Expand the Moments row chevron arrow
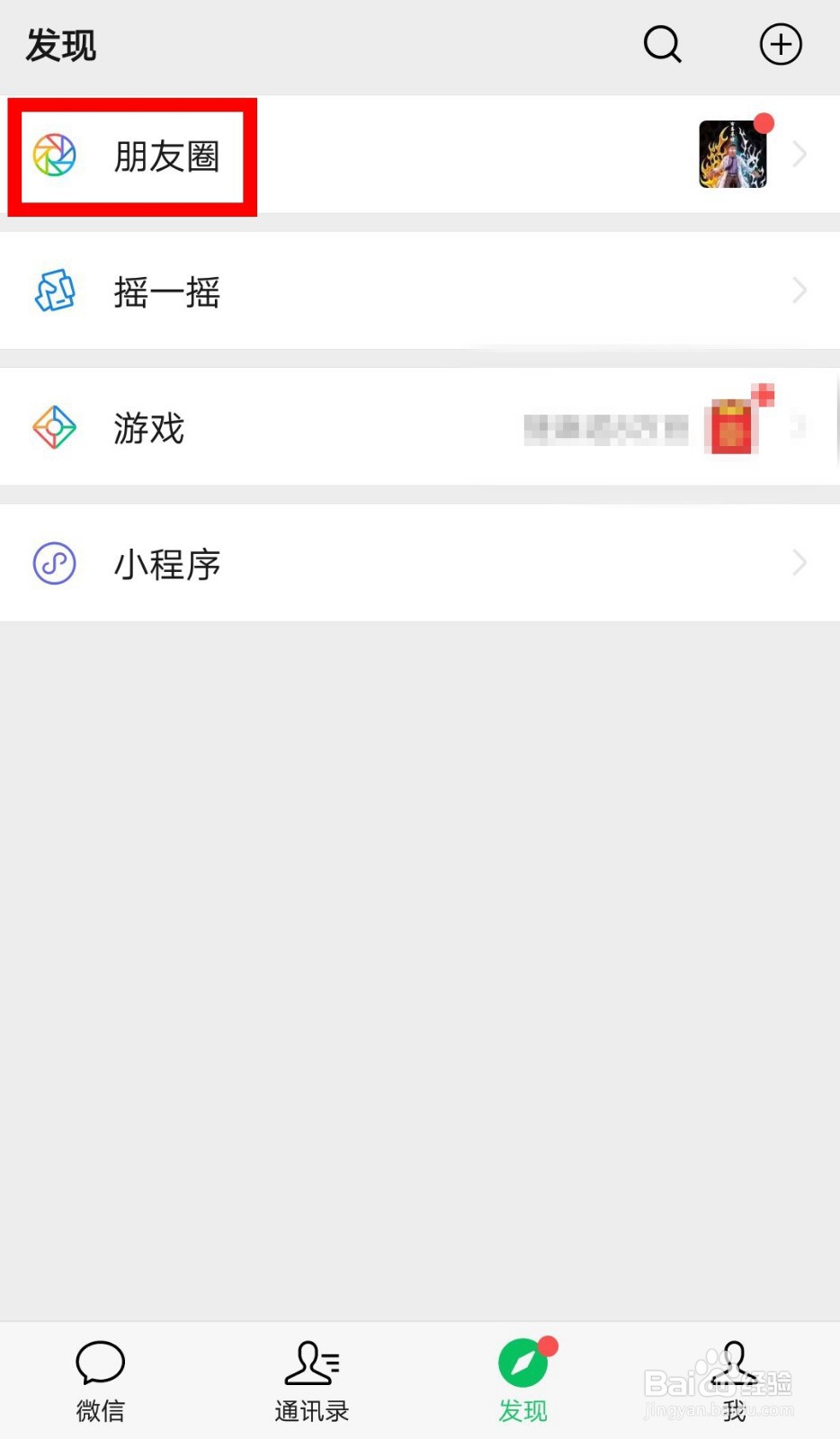This screenshot has width=840, height=1439. [x=799, y=154]
